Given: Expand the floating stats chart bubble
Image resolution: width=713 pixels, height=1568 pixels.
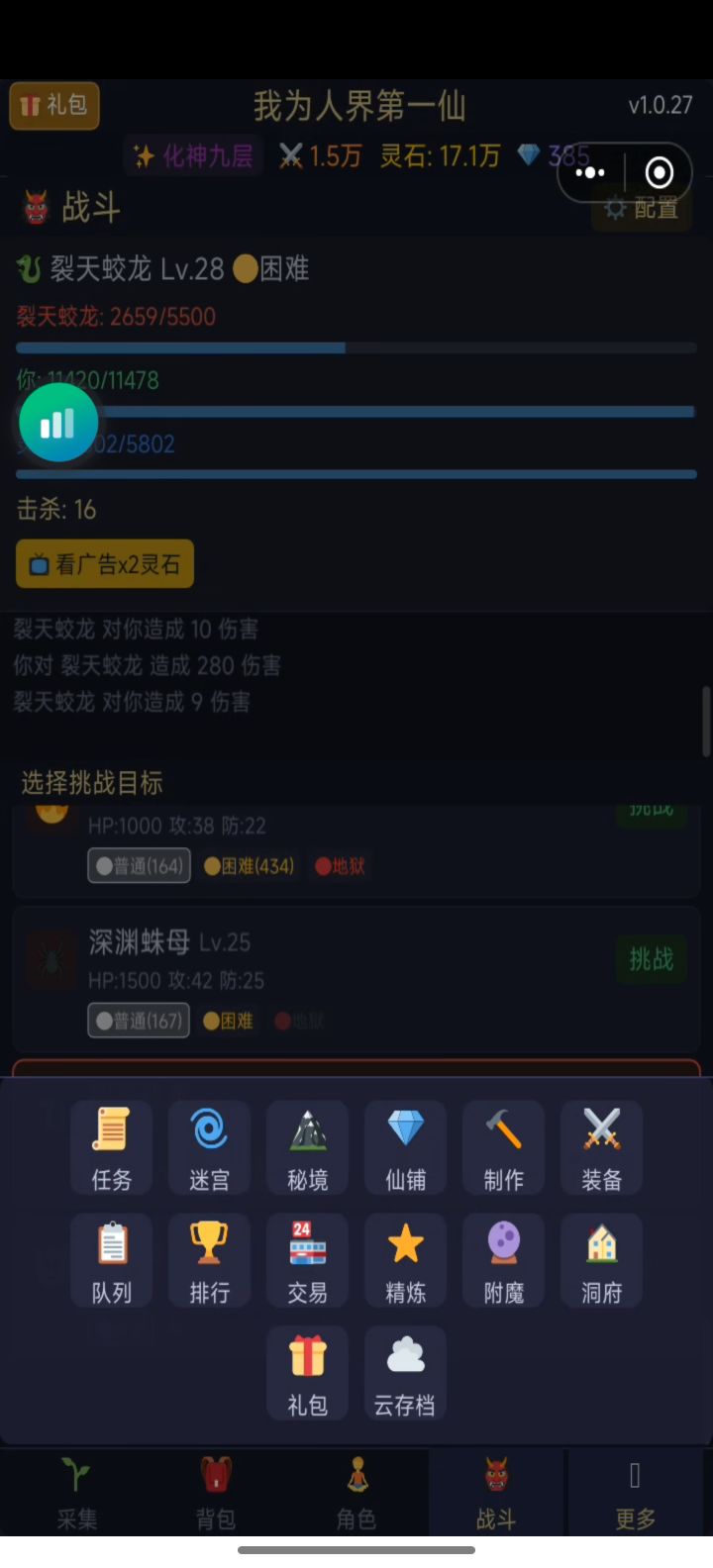Looking at the screenshot, I should coord(57,422).
